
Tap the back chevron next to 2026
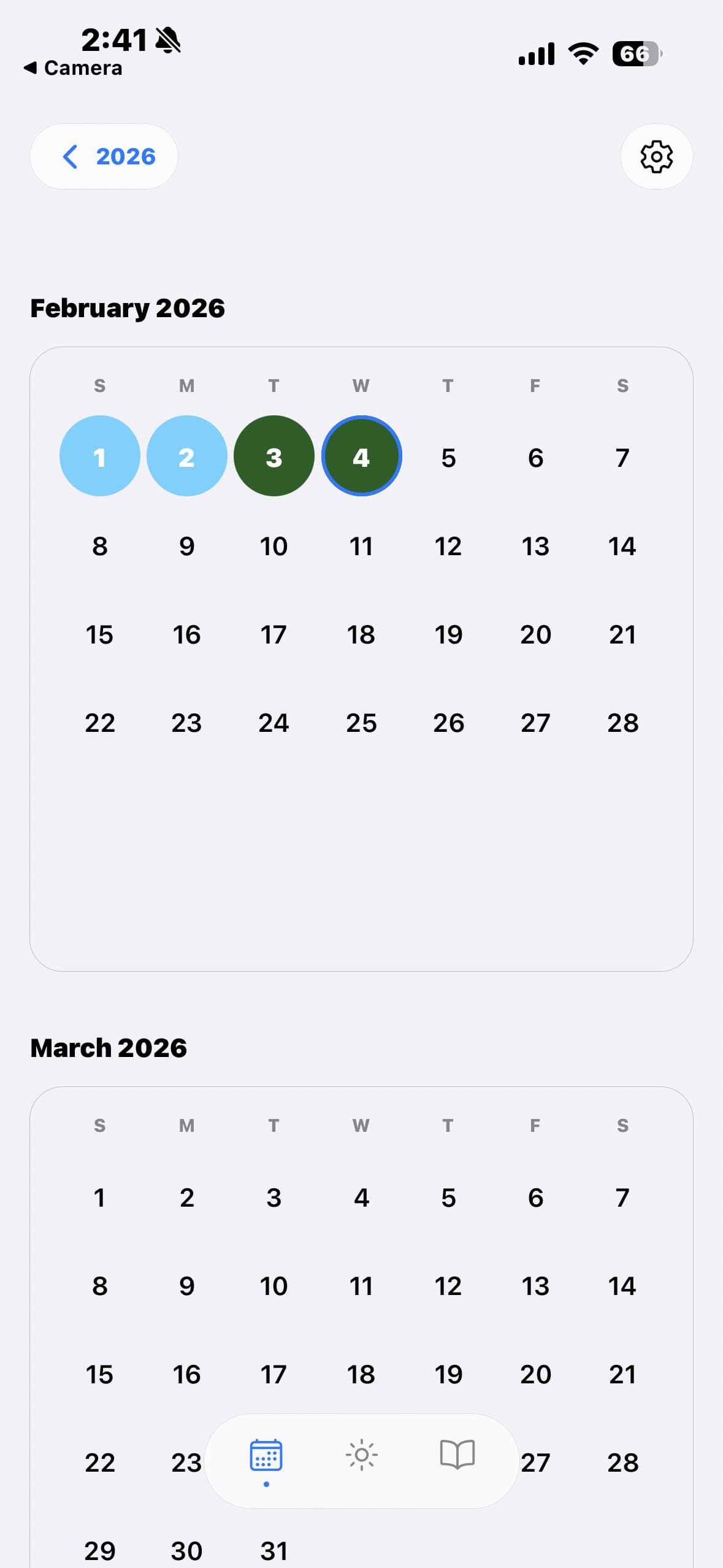[69, 156]
